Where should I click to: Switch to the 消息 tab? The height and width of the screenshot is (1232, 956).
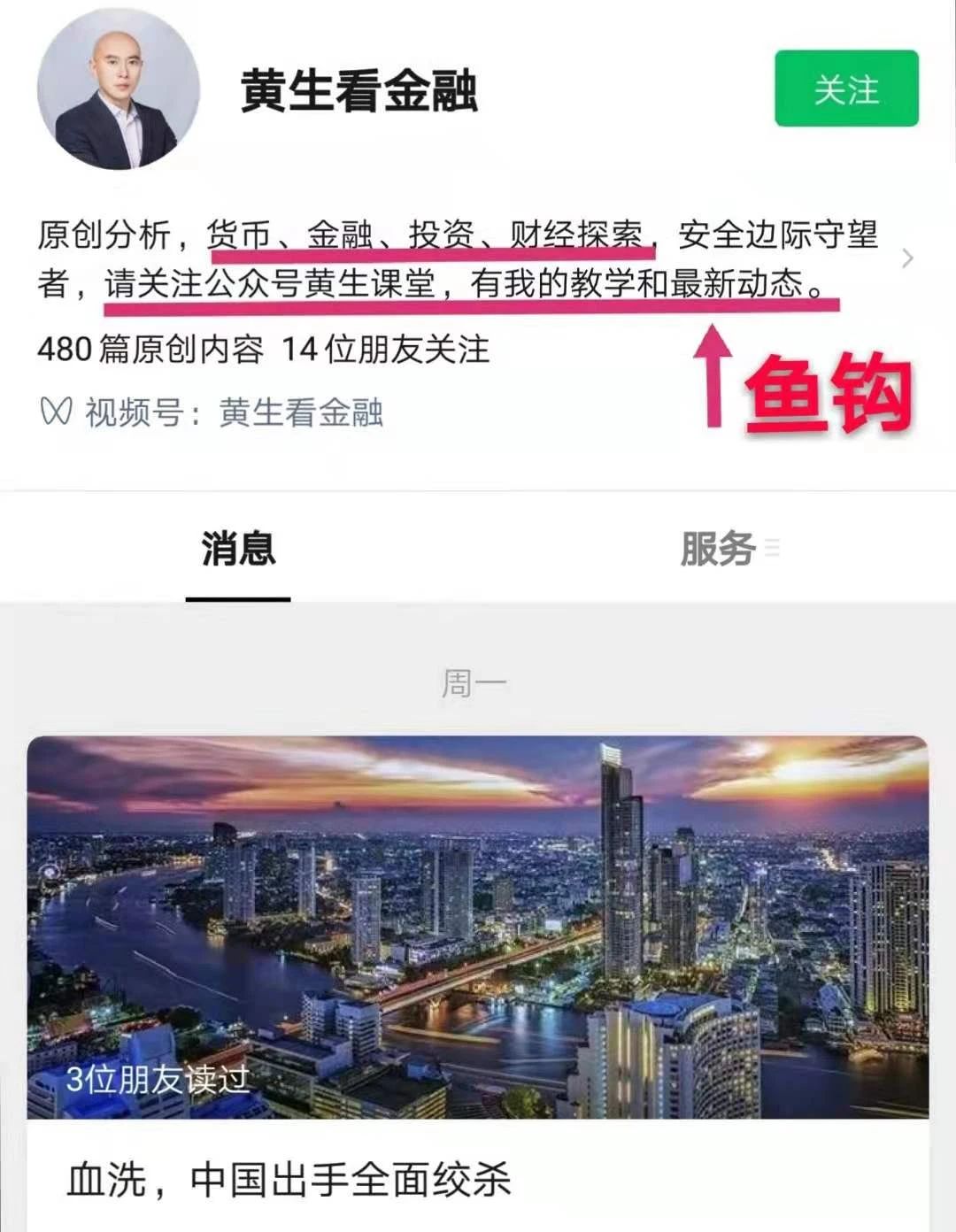(x=238, y=549)
